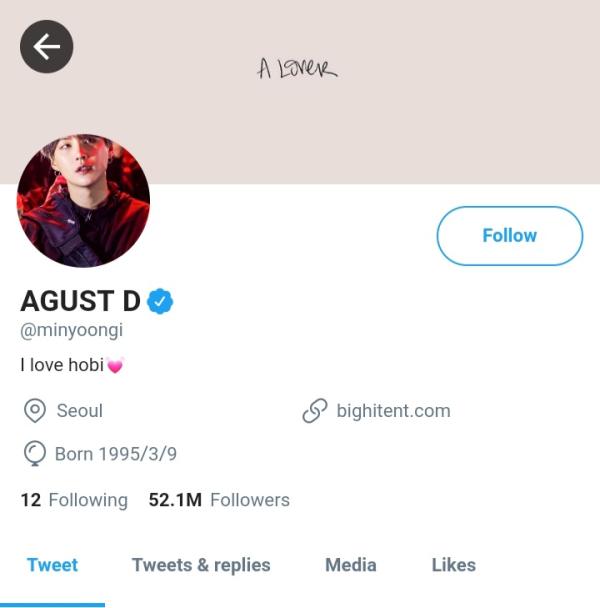
Task: Switch to the Tweet tab
Action: tap(53, 565)
